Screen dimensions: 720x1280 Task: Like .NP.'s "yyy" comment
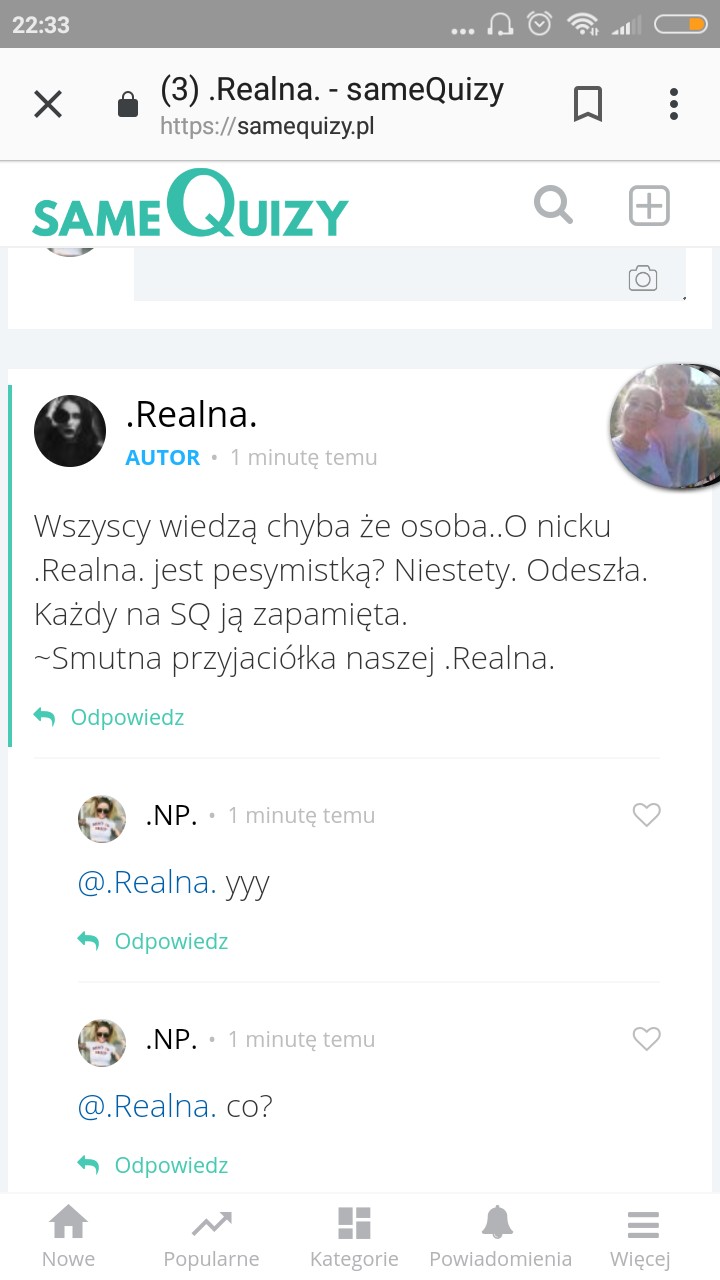click(647, 815)
